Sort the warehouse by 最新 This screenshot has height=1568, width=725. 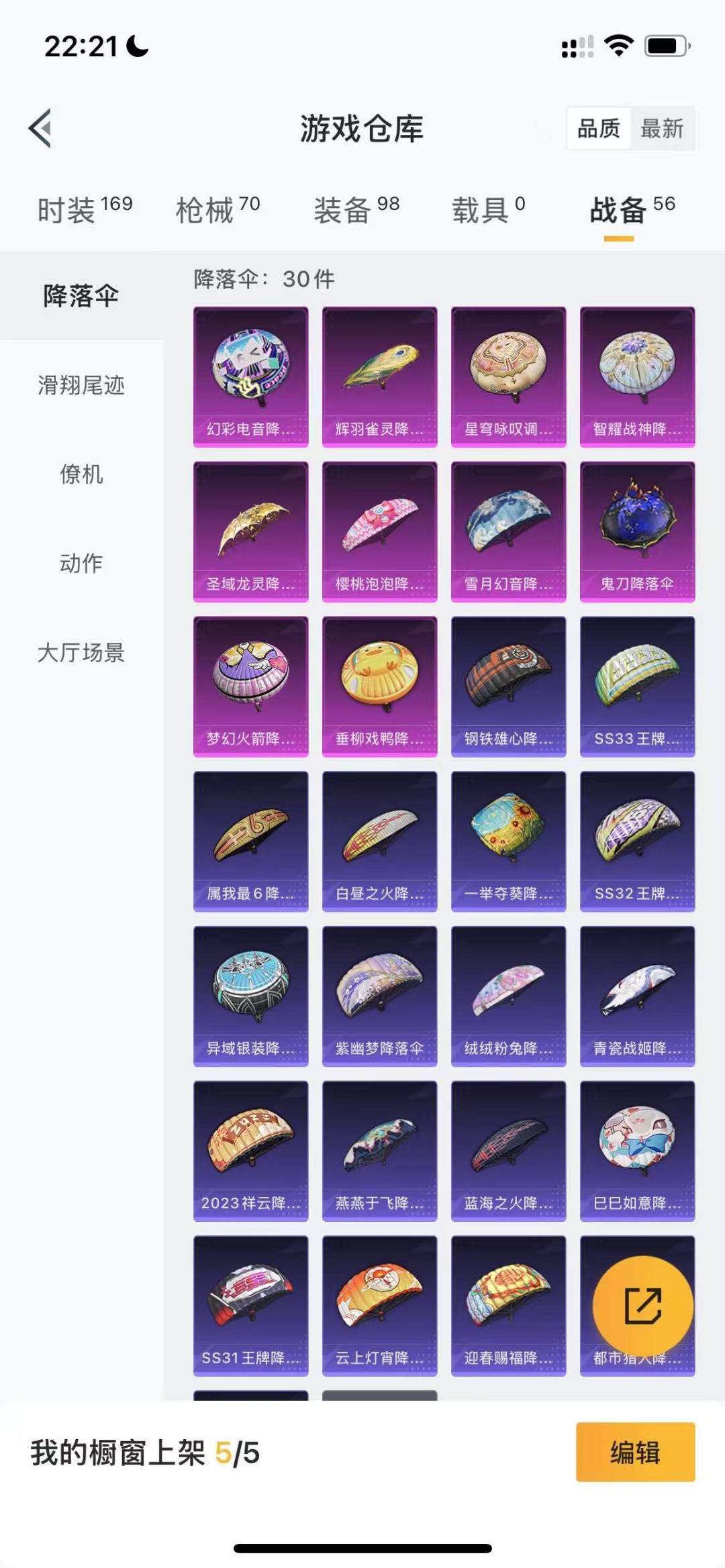pos(662,128)
